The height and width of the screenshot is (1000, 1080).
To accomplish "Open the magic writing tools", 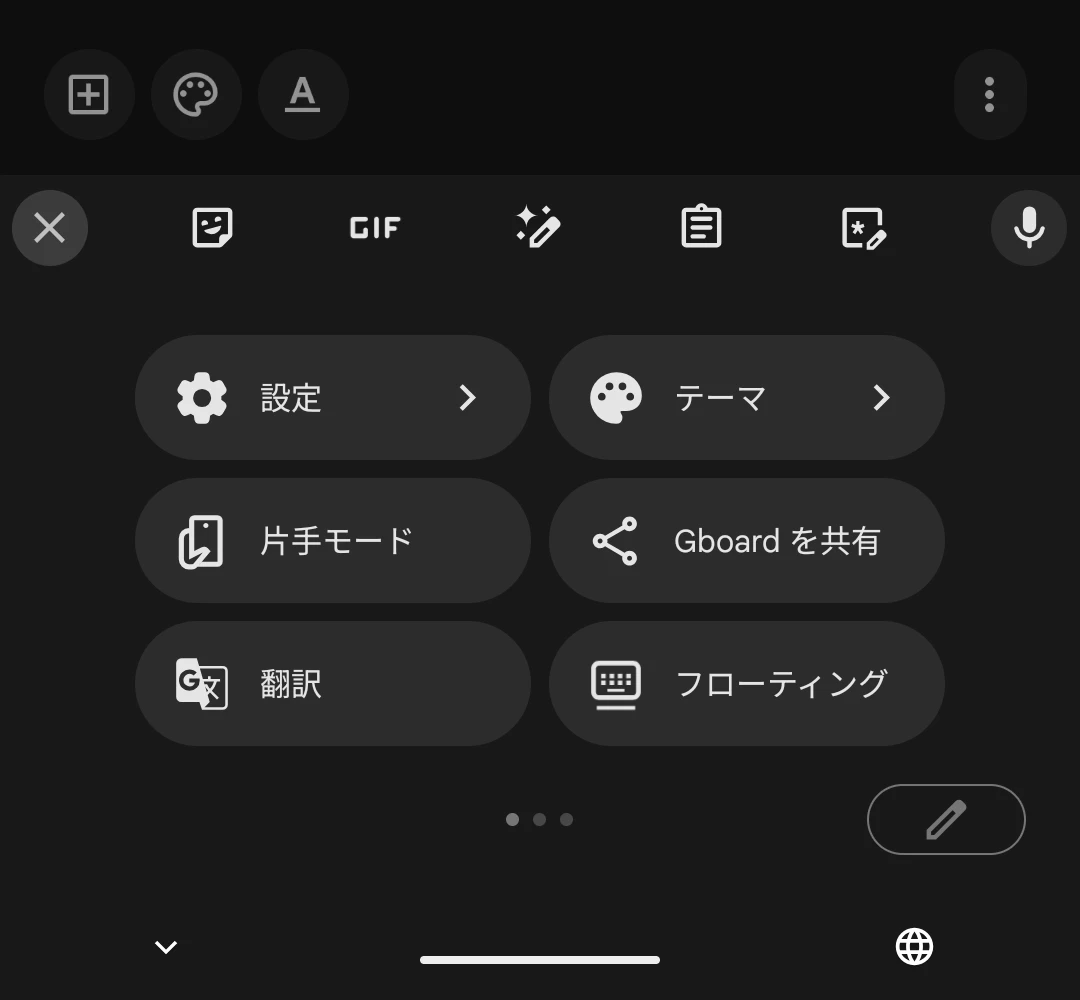I will coord(538,228).
